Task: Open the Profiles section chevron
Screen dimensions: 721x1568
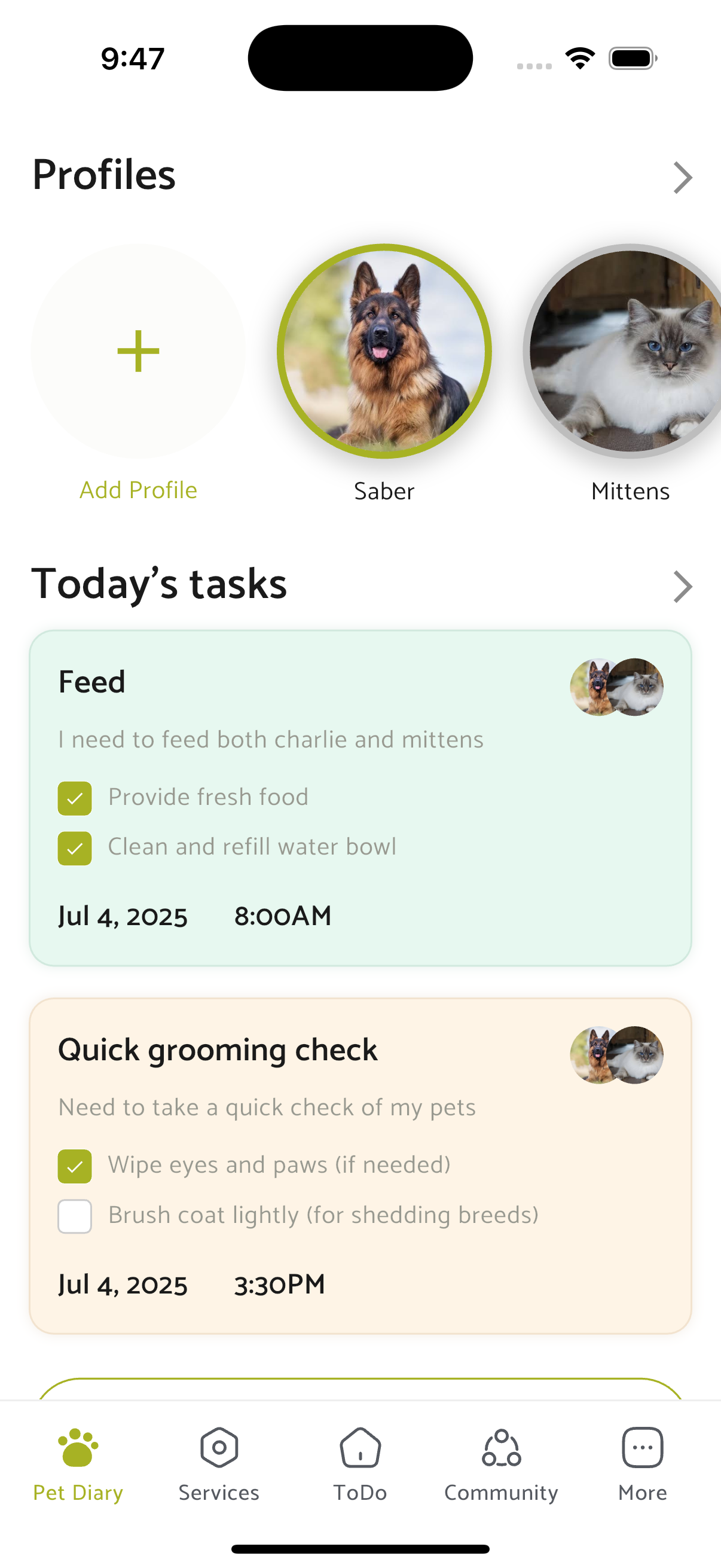Action: 682,178
